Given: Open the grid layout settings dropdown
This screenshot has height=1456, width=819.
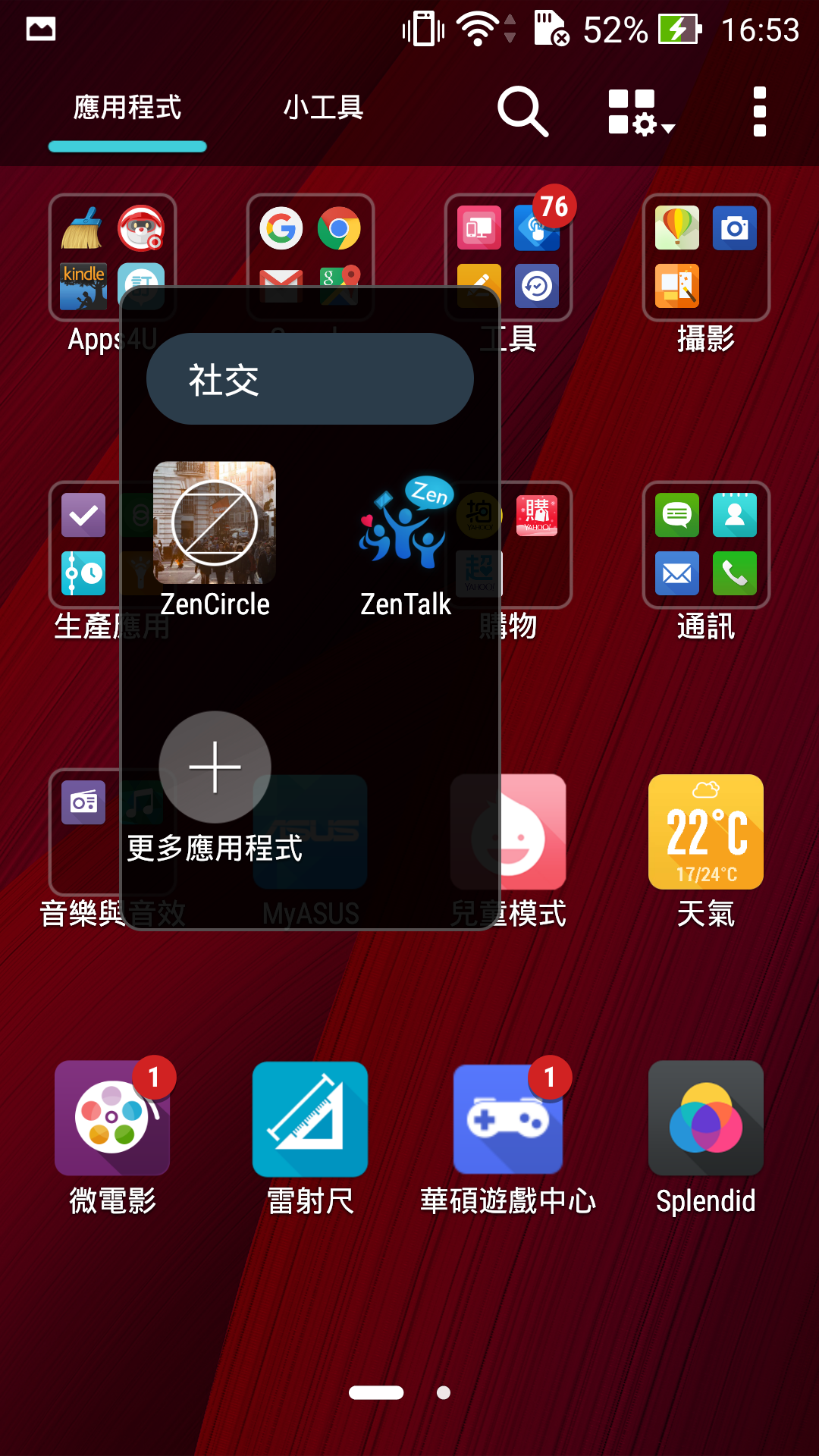Looking at the screenshot, I should [x=641, y=112].
